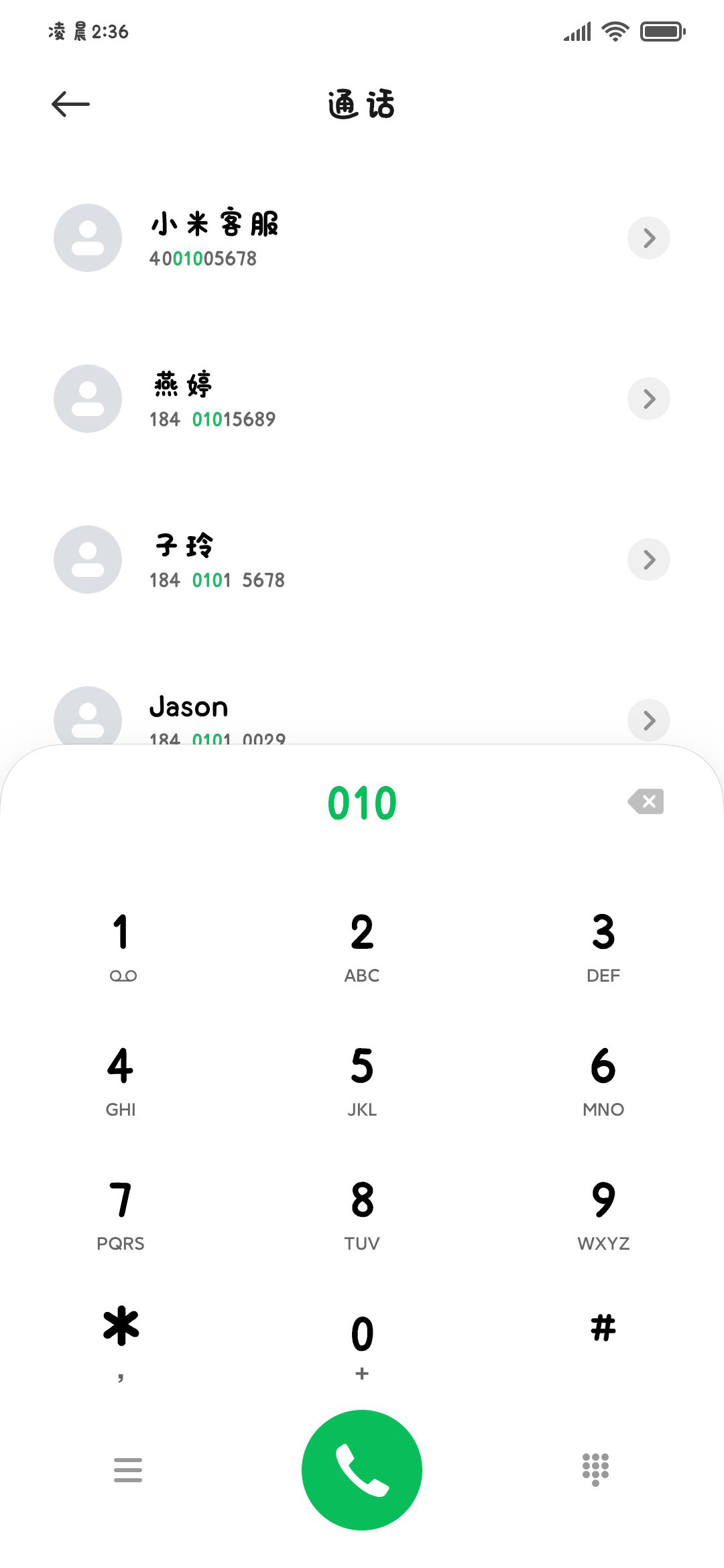The width and height of the screenshot is (724, 1568).
Task: Enter the star key
Action: 121,1344
